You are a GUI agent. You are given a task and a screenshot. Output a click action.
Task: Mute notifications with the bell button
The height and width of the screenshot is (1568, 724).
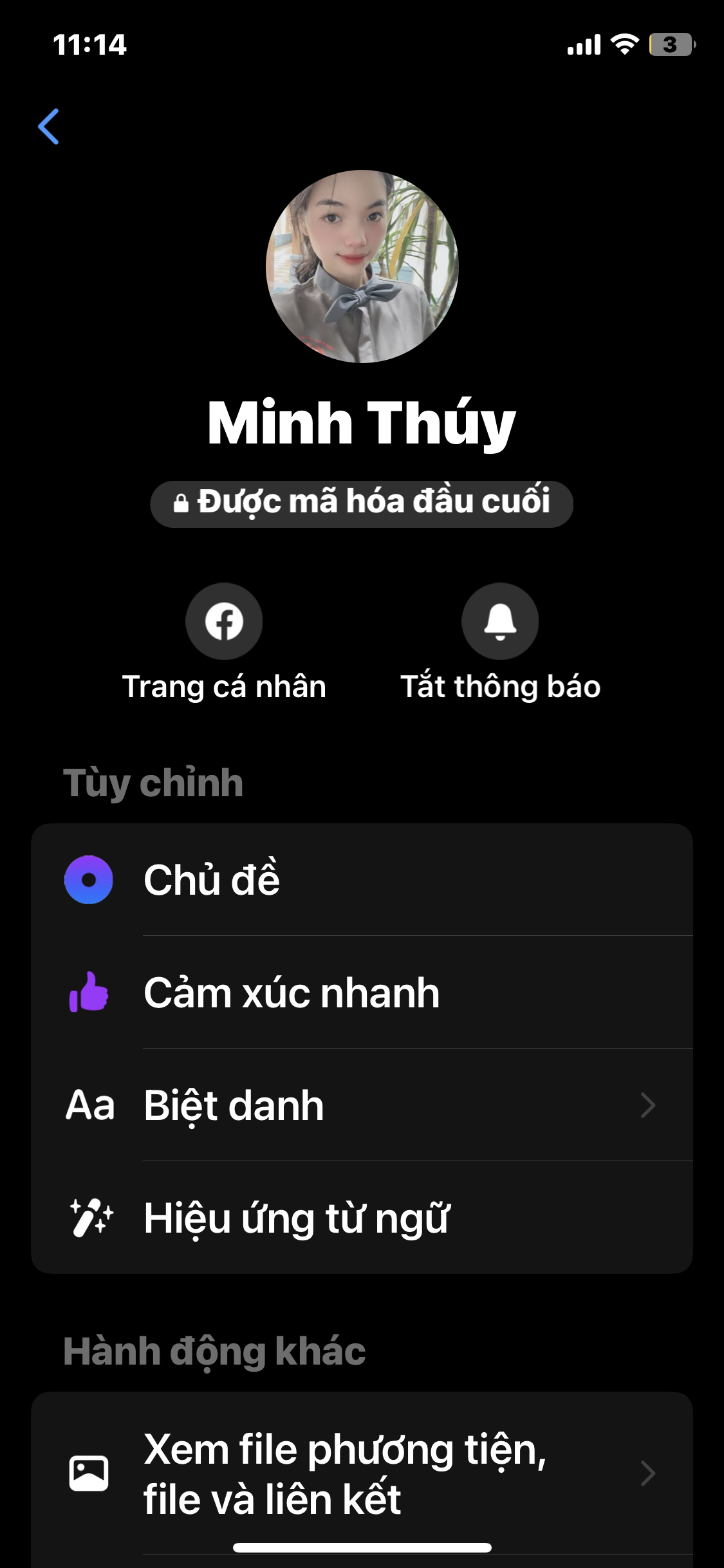tap(500, 621)
